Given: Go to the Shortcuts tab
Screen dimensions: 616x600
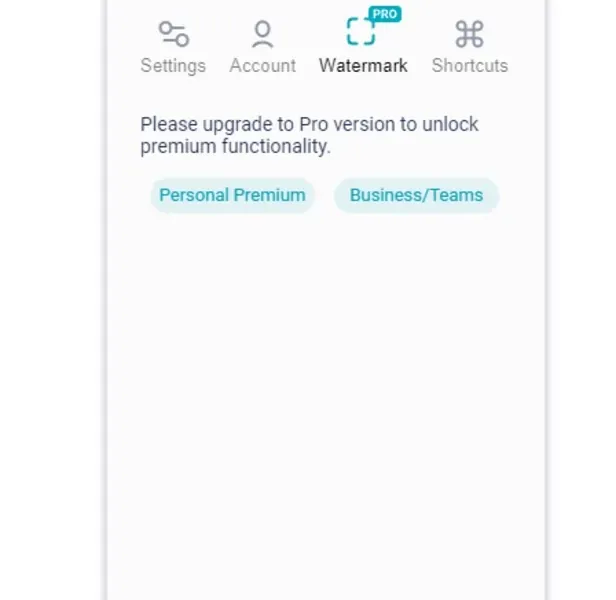Looking at the screenshot, I should 469,47.
